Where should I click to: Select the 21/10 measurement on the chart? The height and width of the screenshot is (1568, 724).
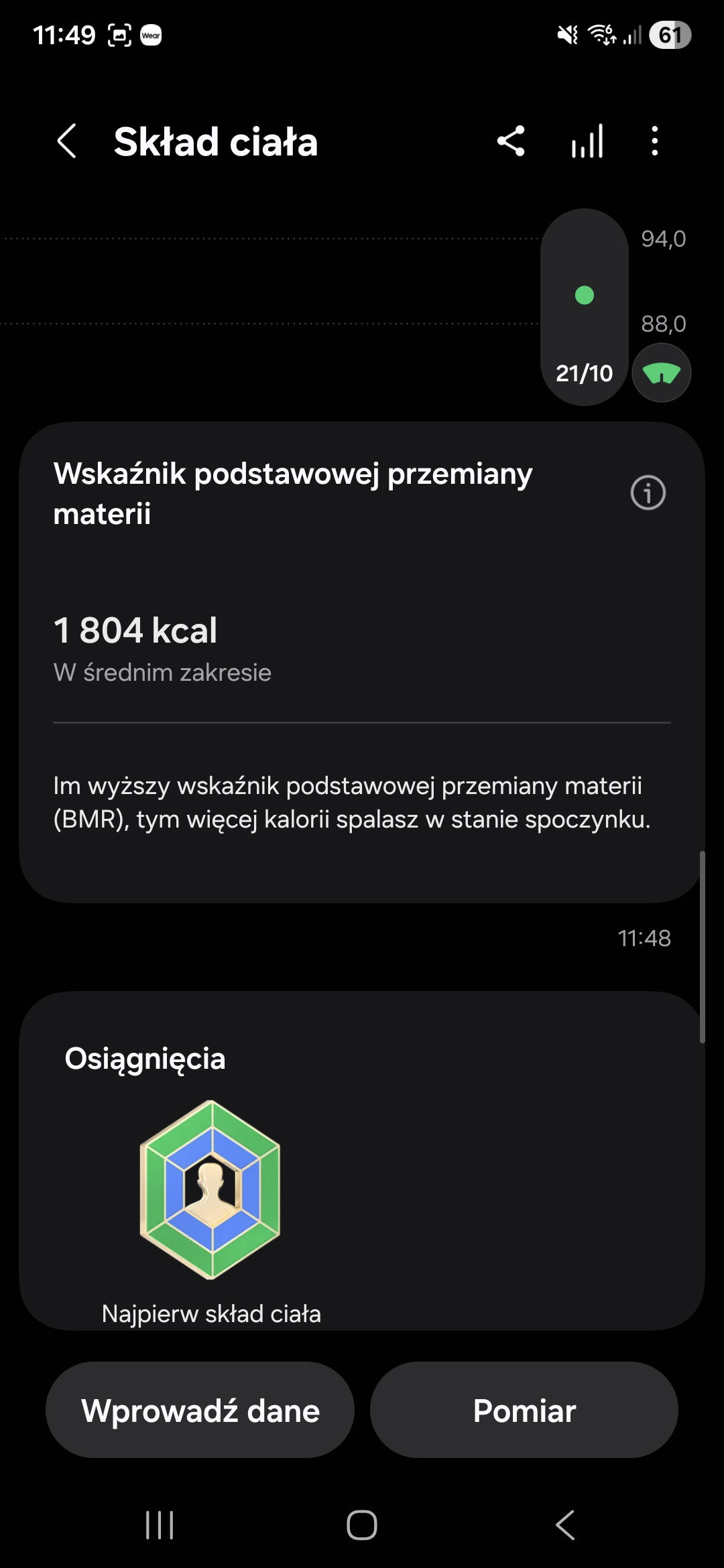[x=585, y=307]
